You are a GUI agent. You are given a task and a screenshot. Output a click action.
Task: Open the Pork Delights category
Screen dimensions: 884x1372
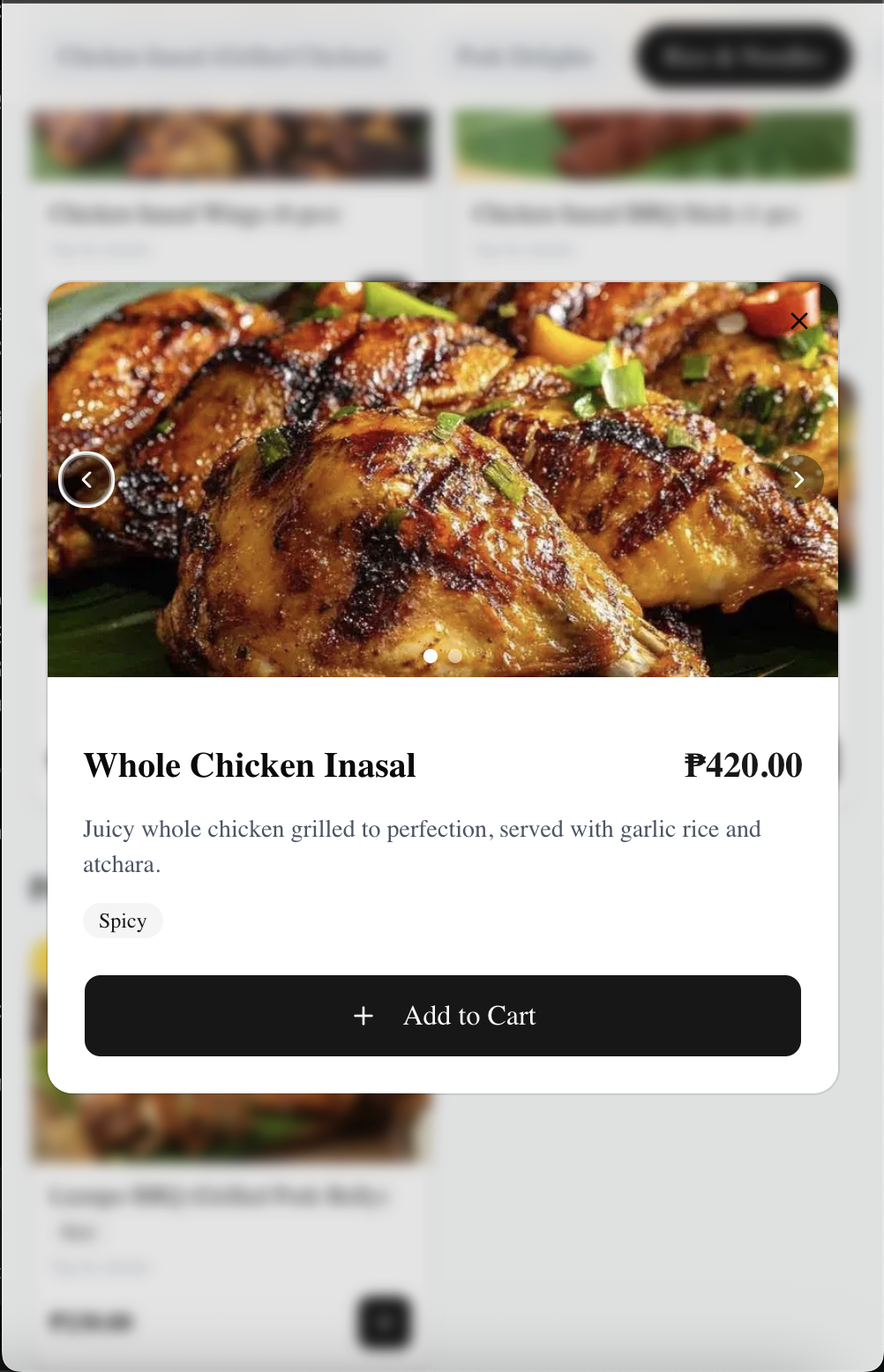pyautogui.click(x=524, y=56)
